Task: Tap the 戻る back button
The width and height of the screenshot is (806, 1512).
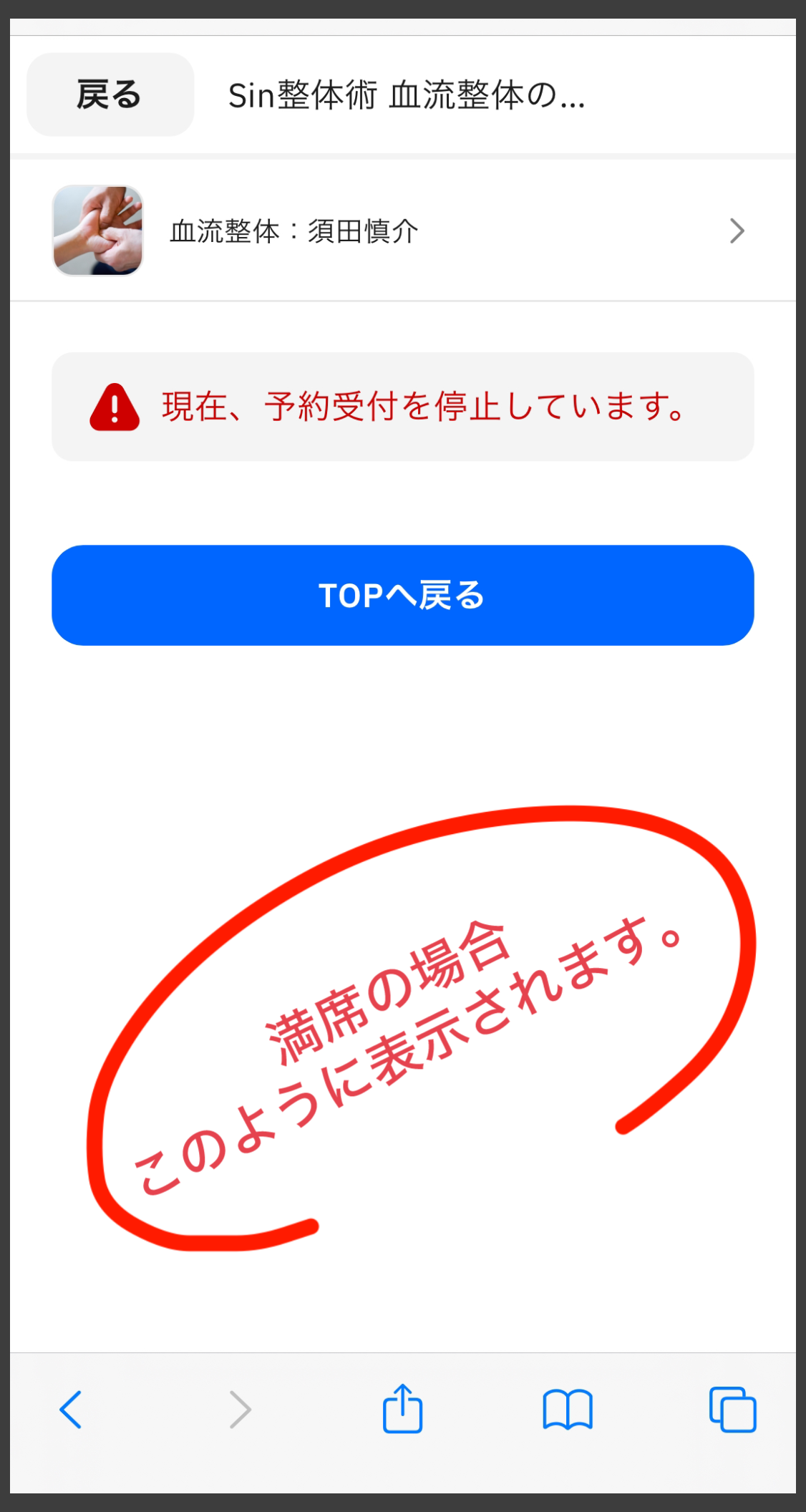Action: (x=110, y=94)
